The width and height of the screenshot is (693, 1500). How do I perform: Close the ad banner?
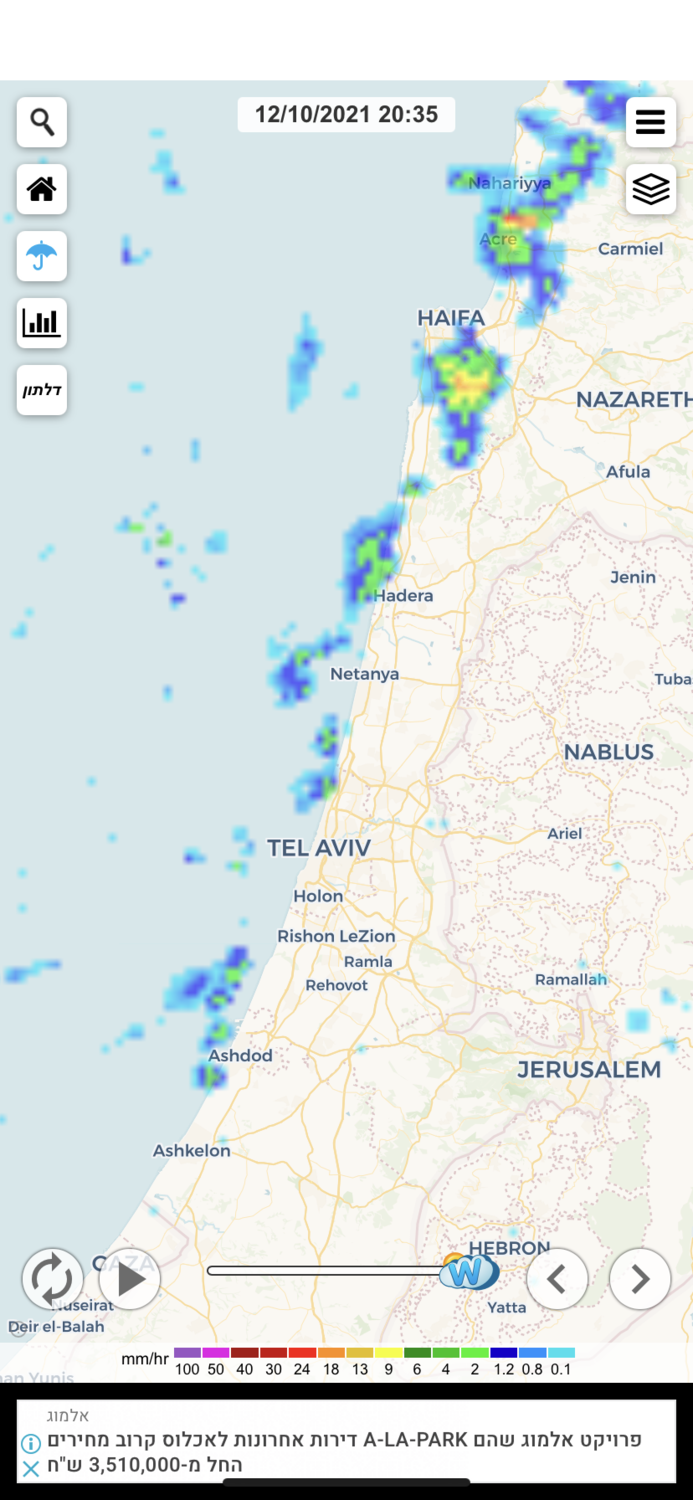tap(31, 1469)
